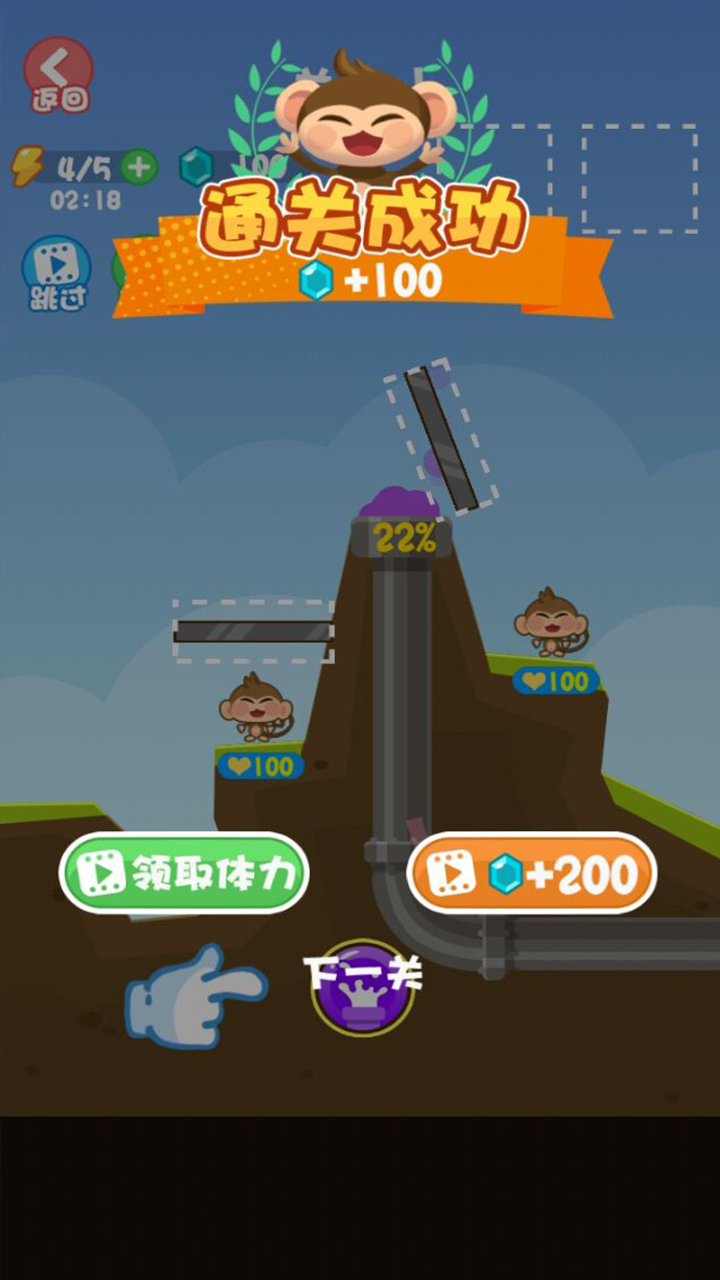Watch video for +200 gems
The height and width of the screenshot is (1280, 720).
532,874
